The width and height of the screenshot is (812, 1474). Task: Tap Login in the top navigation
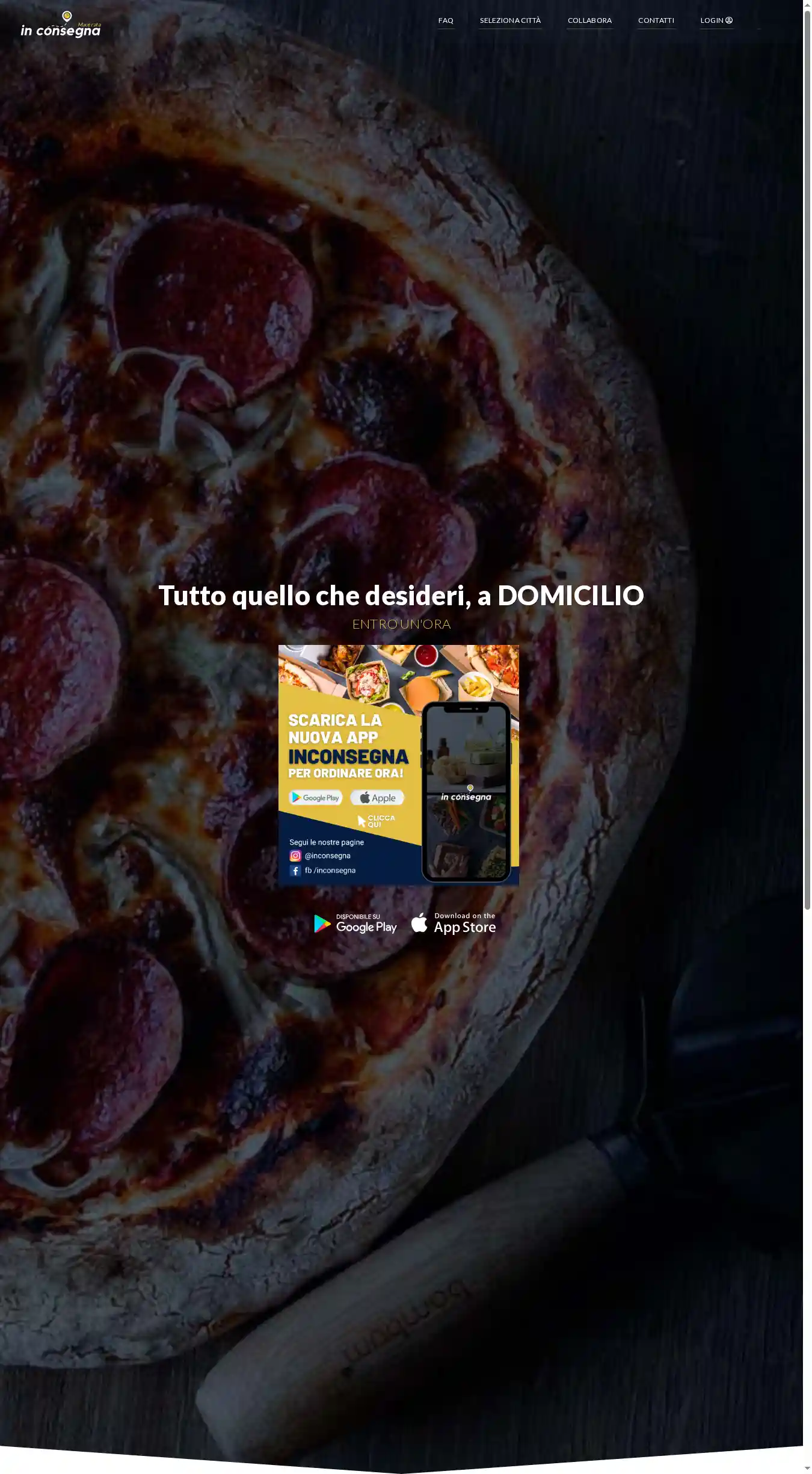coord(716,20)
